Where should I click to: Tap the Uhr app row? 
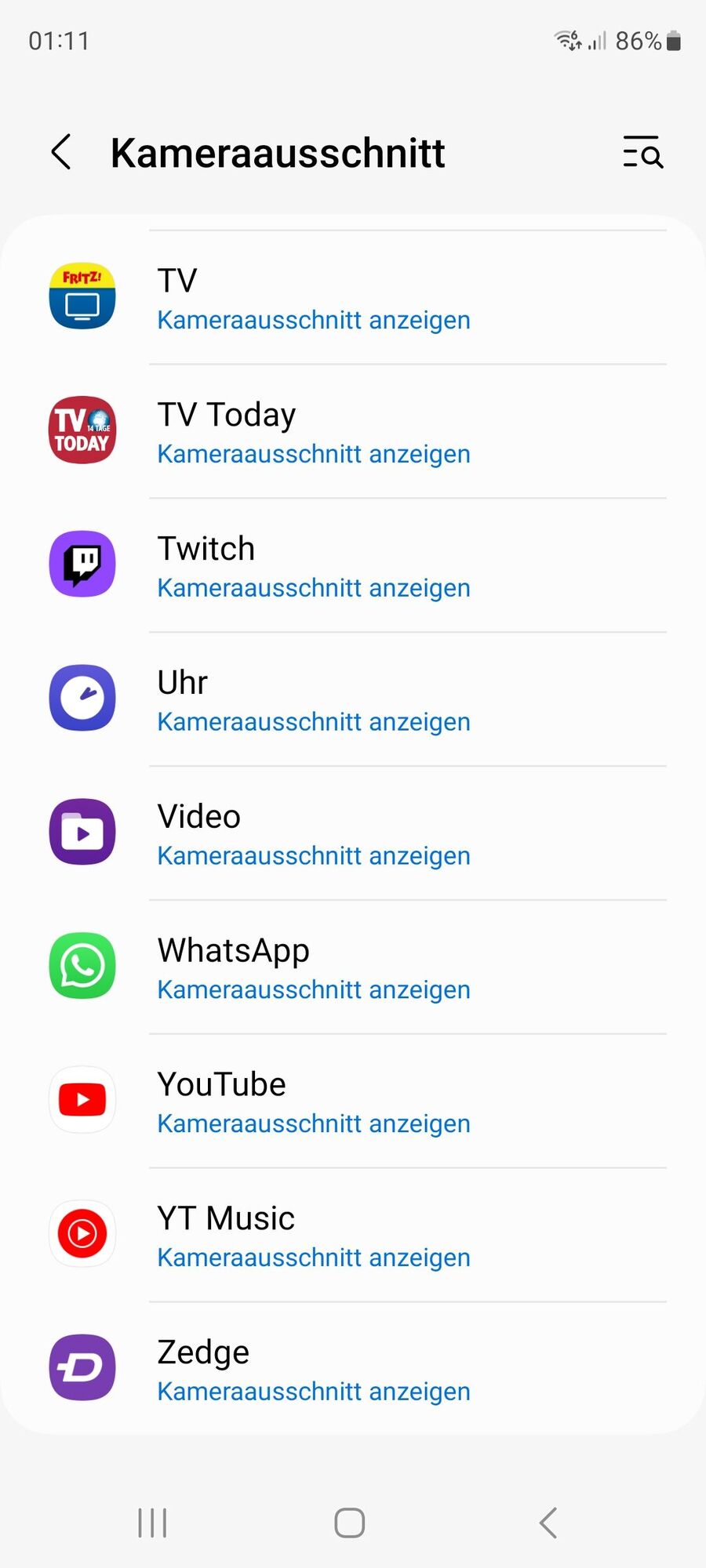coord(353,700)
